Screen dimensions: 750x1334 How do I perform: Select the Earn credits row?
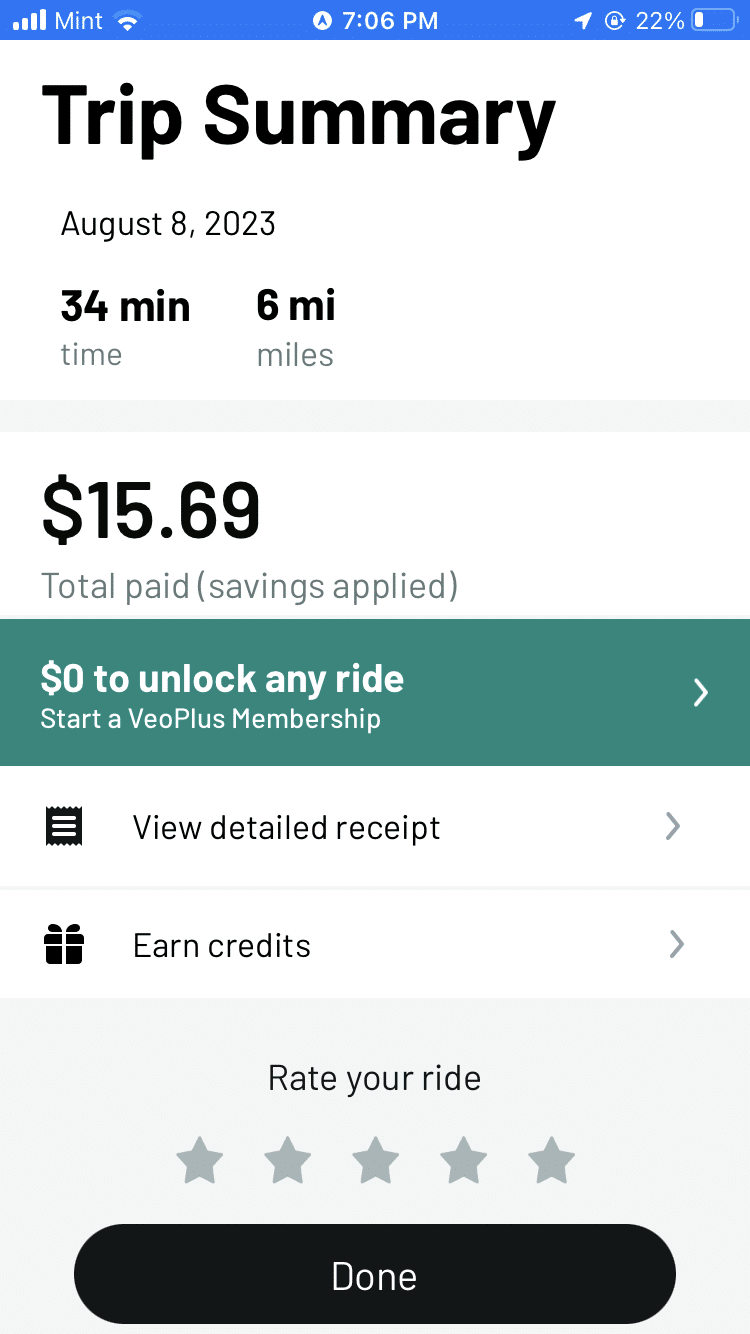coord(221,943)
